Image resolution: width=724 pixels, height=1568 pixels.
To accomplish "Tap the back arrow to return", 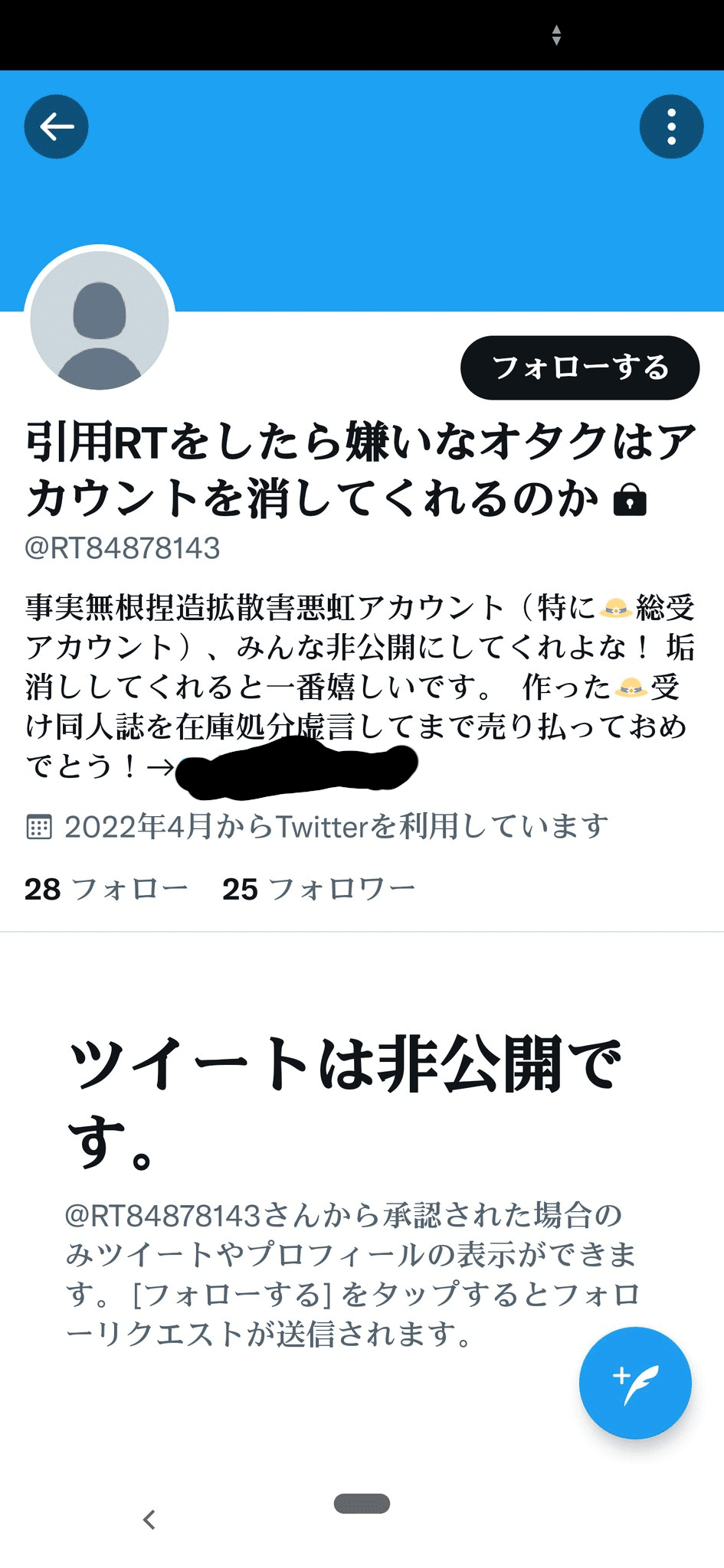I will click(x=56, y=127).
